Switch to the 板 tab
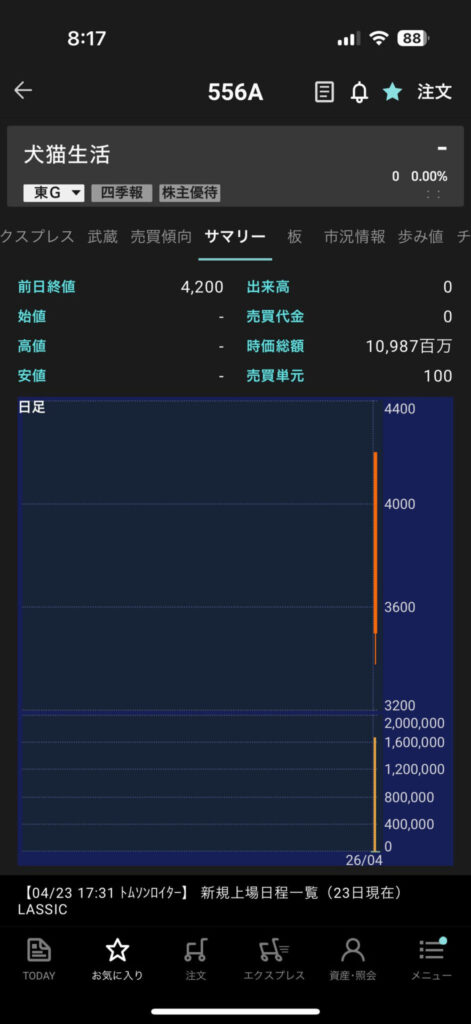Viewport: 471px width, 1024px height. point(295,237)
